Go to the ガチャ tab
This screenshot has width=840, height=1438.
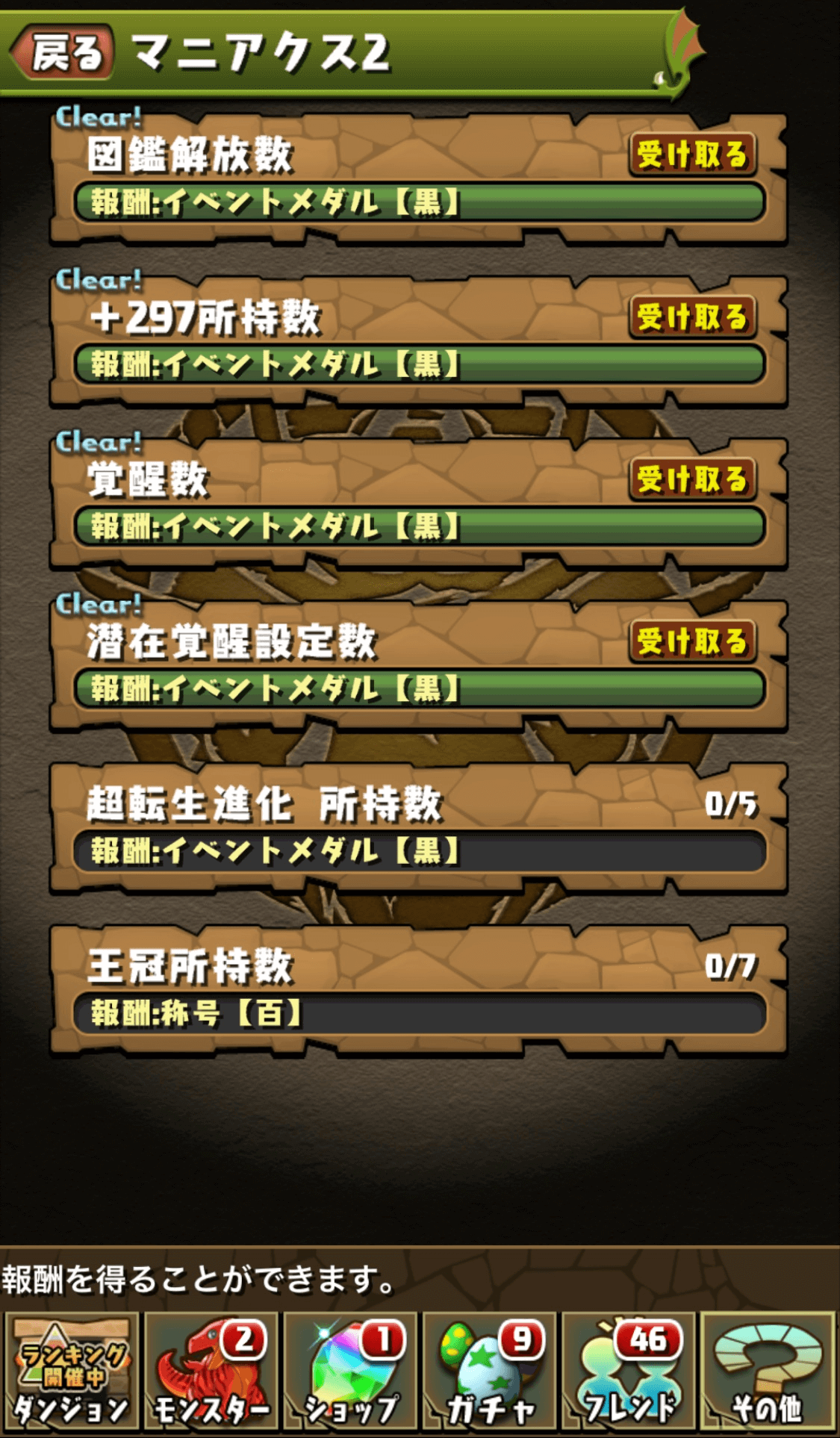coord(489,1372)
